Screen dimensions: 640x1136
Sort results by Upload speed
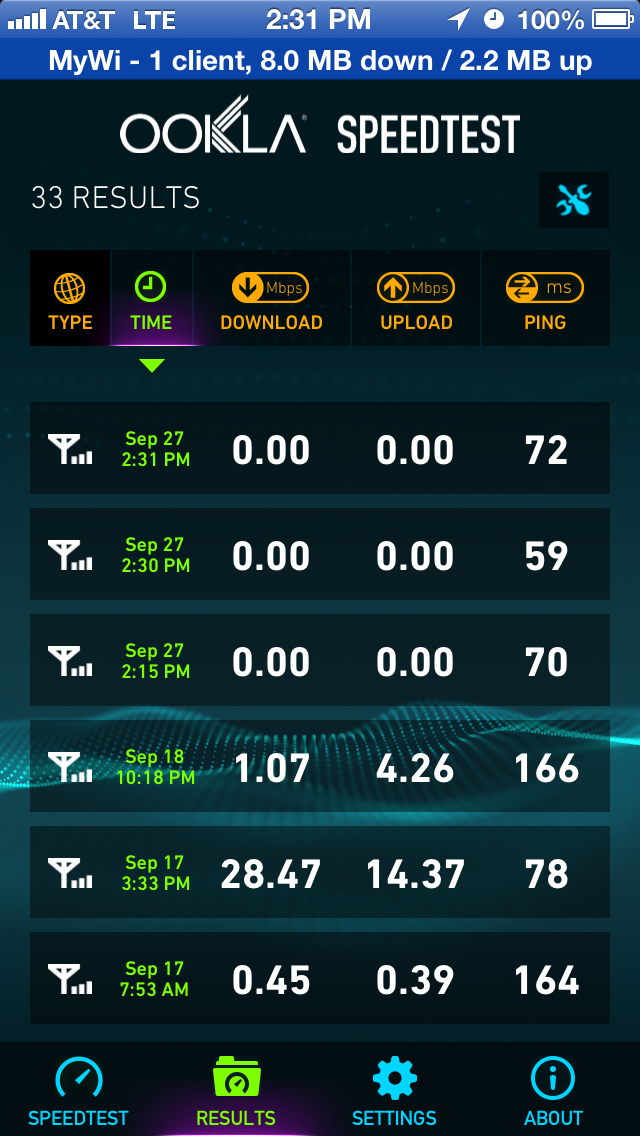click(x=416, y=300)
